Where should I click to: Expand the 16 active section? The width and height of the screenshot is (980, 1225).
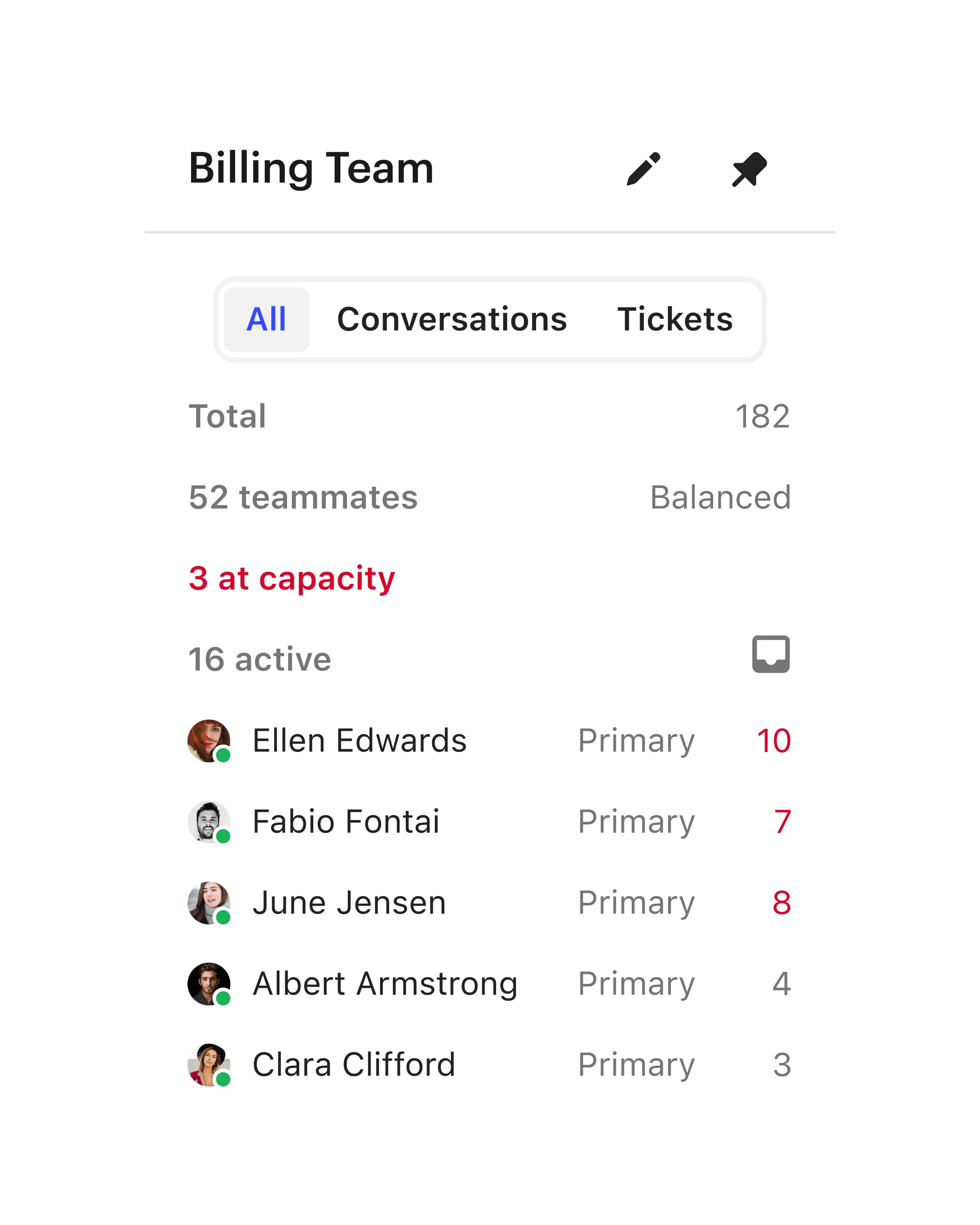tap(260, 658)
